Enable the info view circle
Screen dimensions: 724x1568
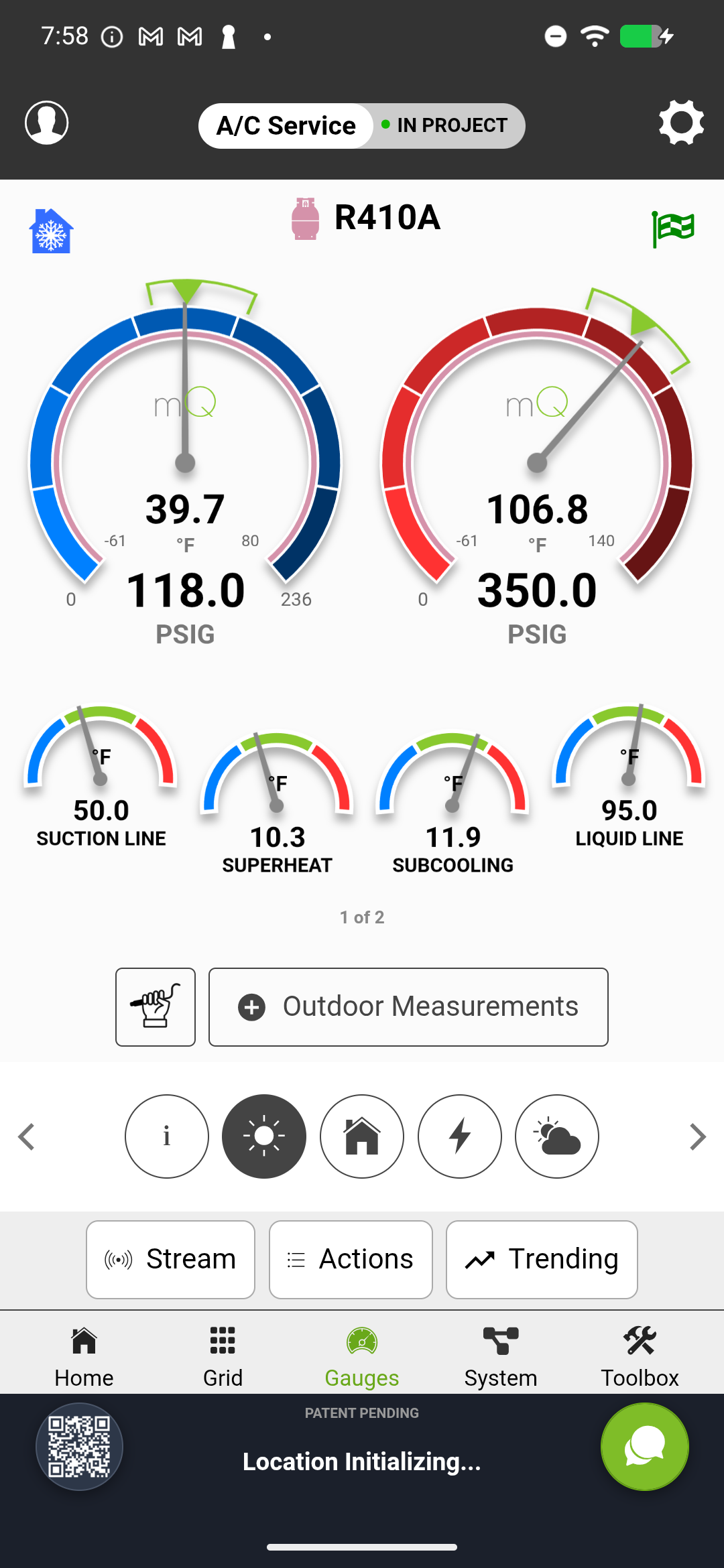(x=166, y=1136)
